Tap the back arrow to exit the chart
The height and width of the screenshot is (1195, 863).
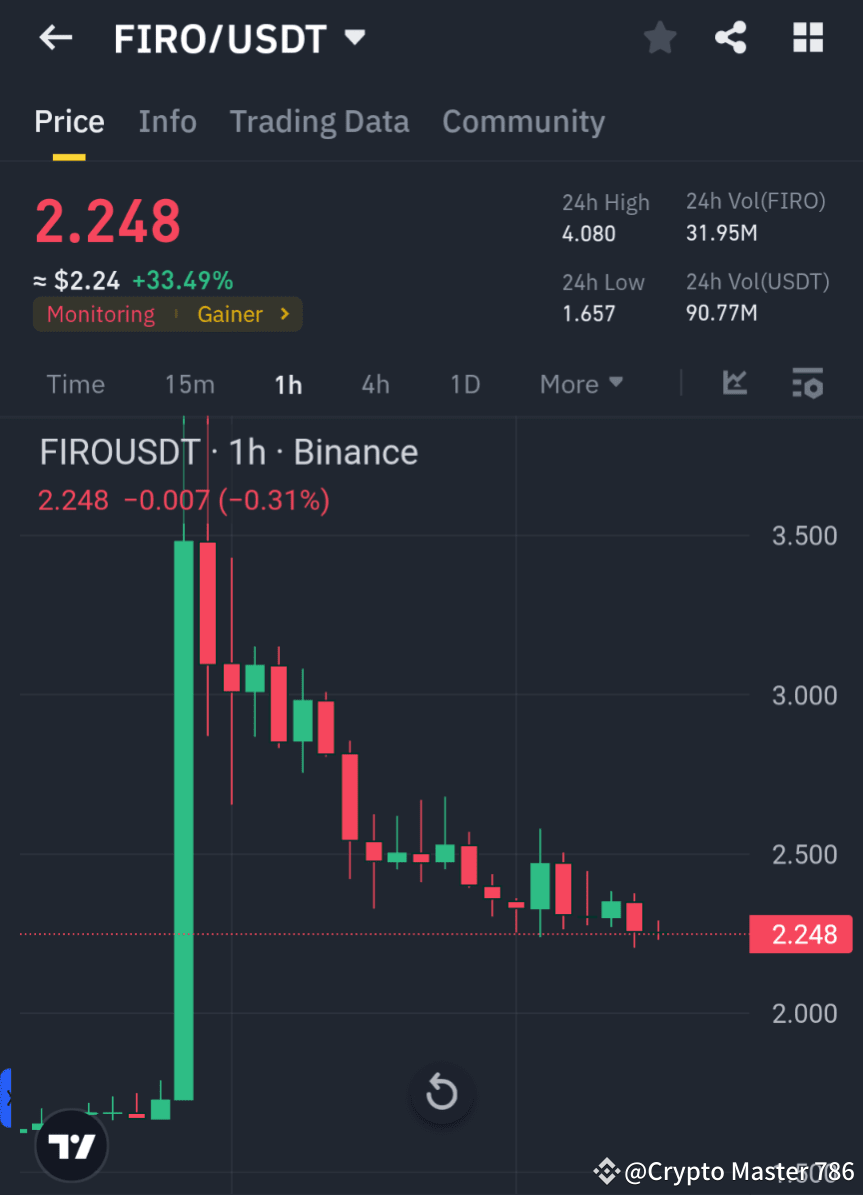pos(55,37)
